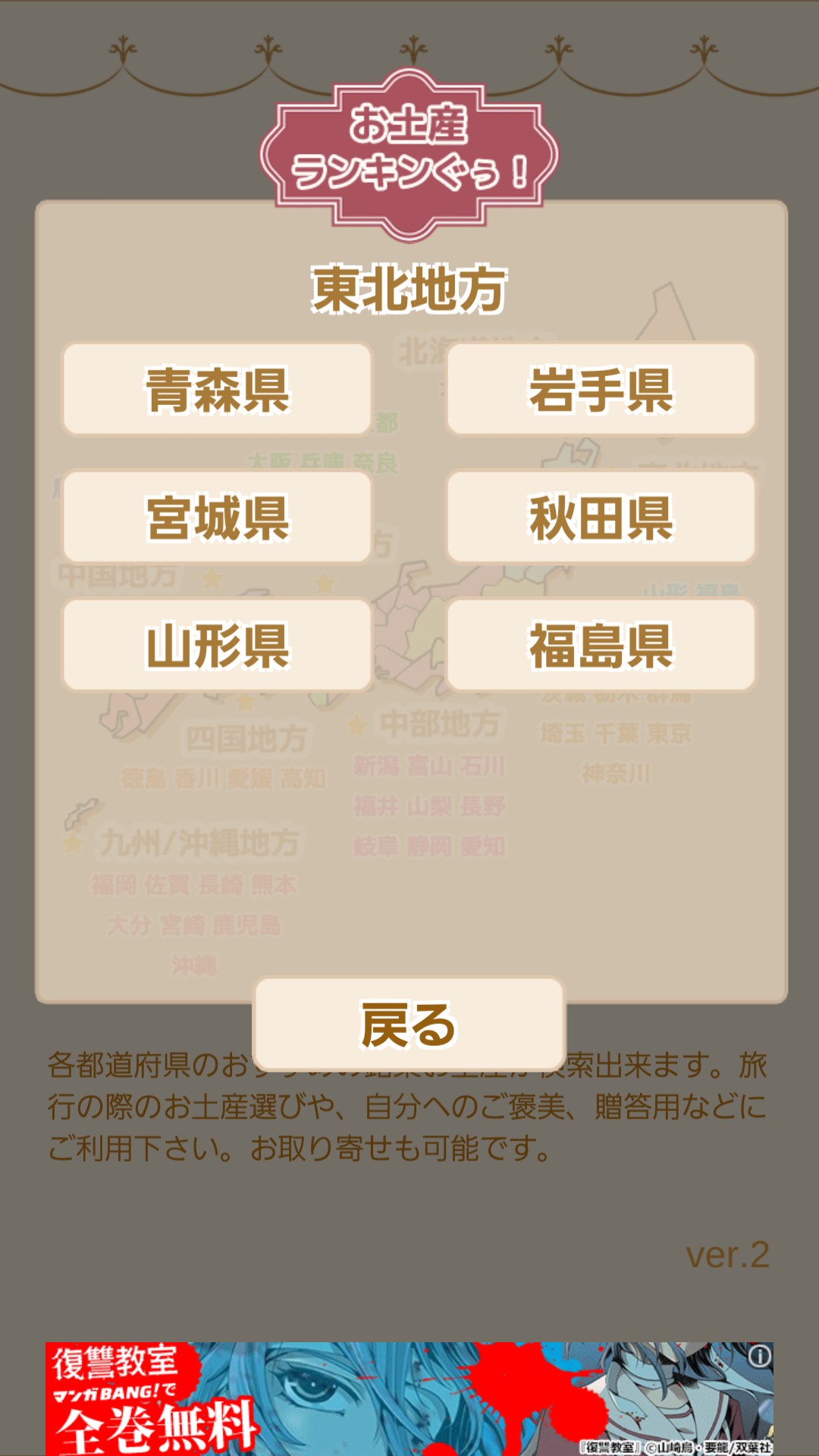
Task: Open the ad info icon
Action: [x=759, y=1357]
